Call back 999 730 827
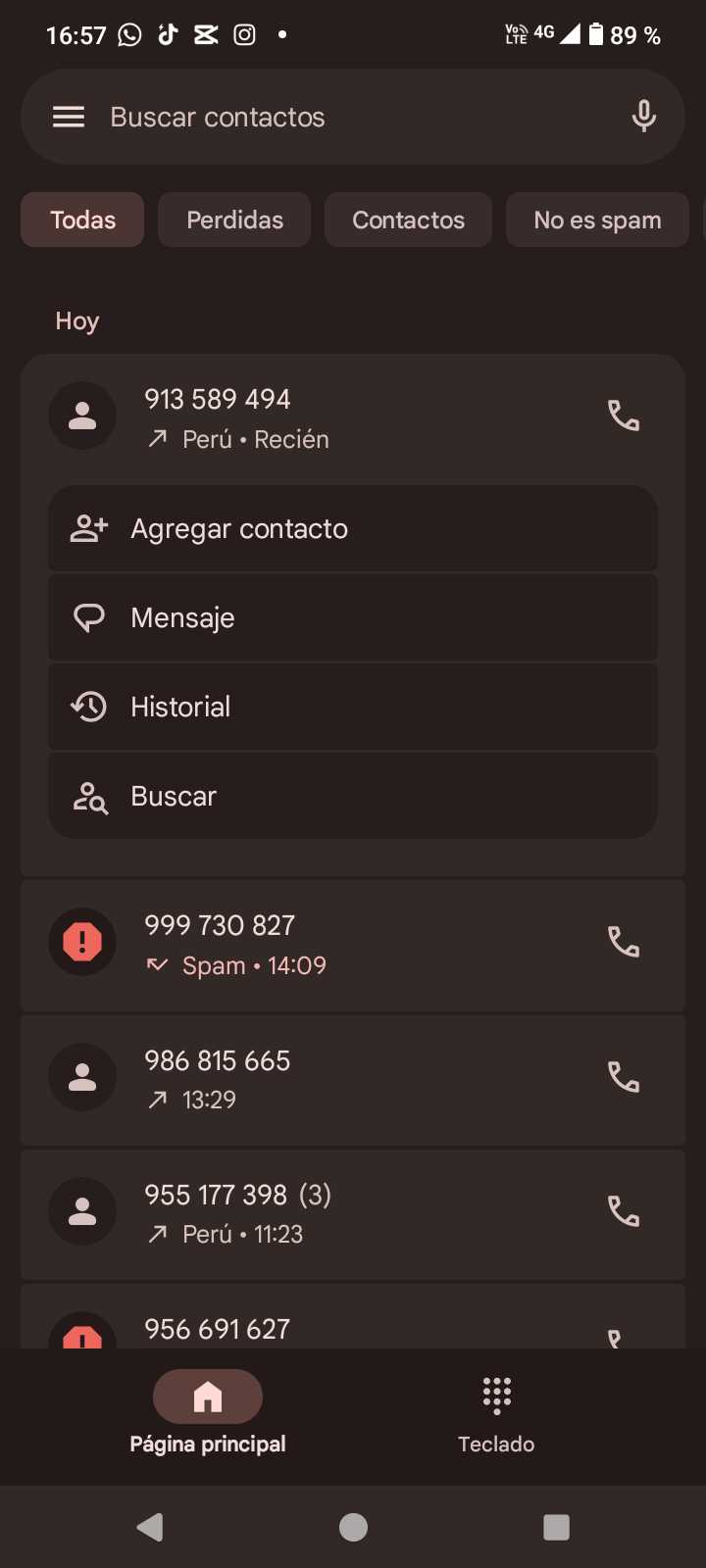Viewport: 706px width, 1568px height. (624, 943)
